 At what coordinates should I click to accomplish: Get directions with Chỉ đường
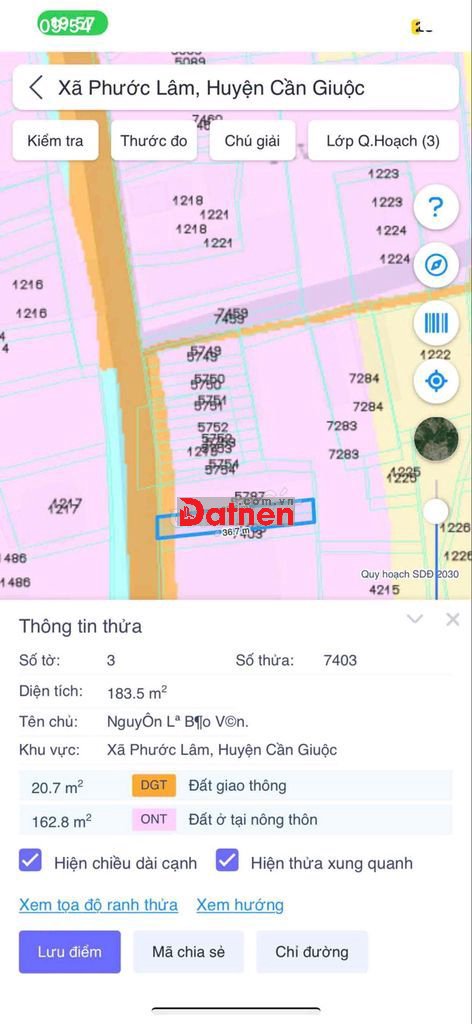click(312, 952)
